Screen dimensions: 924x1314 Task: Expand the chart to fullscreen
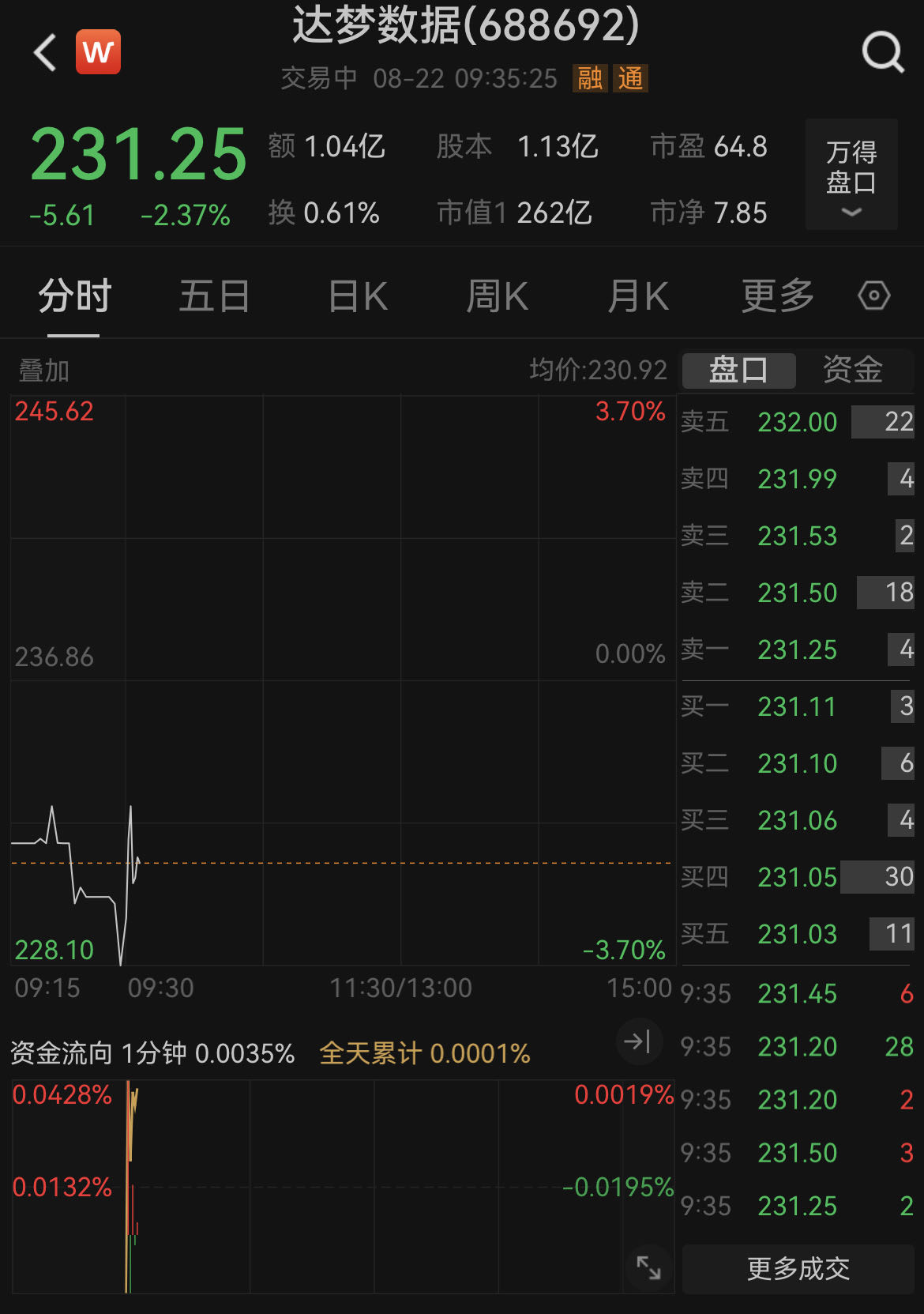(x=648, y=1267)
